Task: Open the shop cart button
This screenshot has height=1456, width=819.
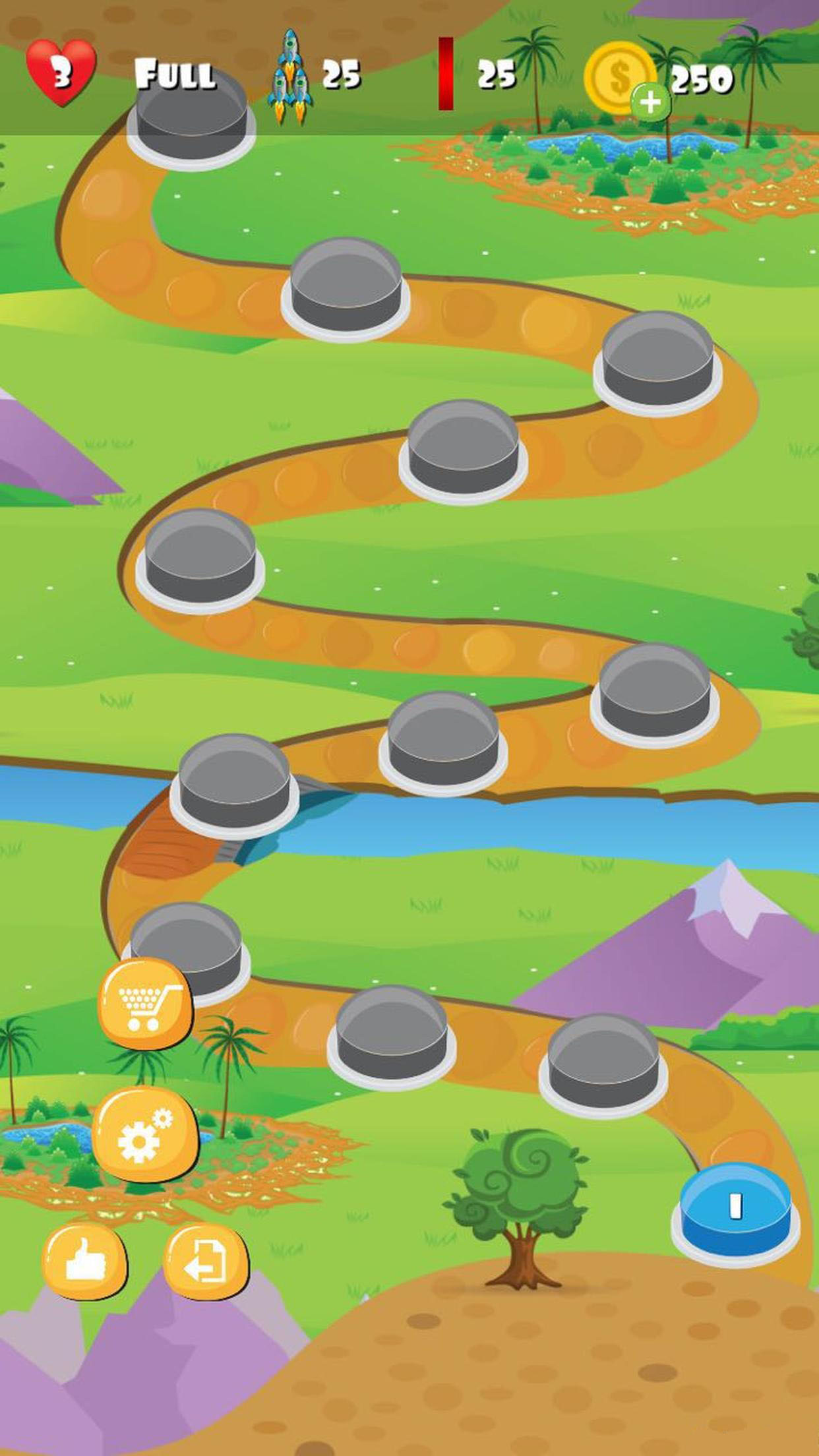Action: point(146,1004)
